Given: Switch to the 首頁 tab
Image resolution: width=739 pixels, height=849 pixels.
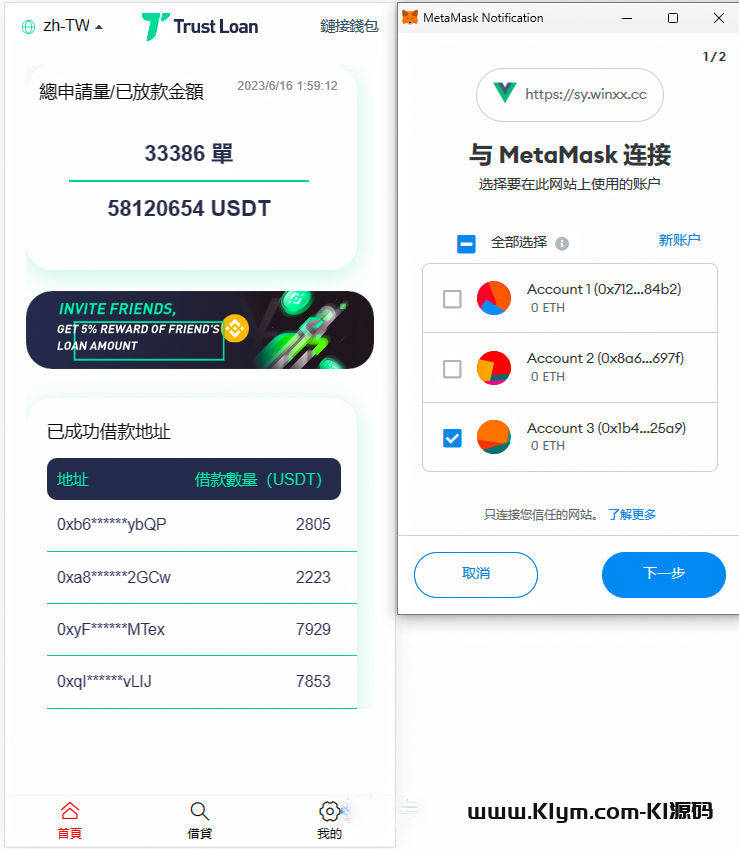Looking at the screenshot, I should point(69,820).
